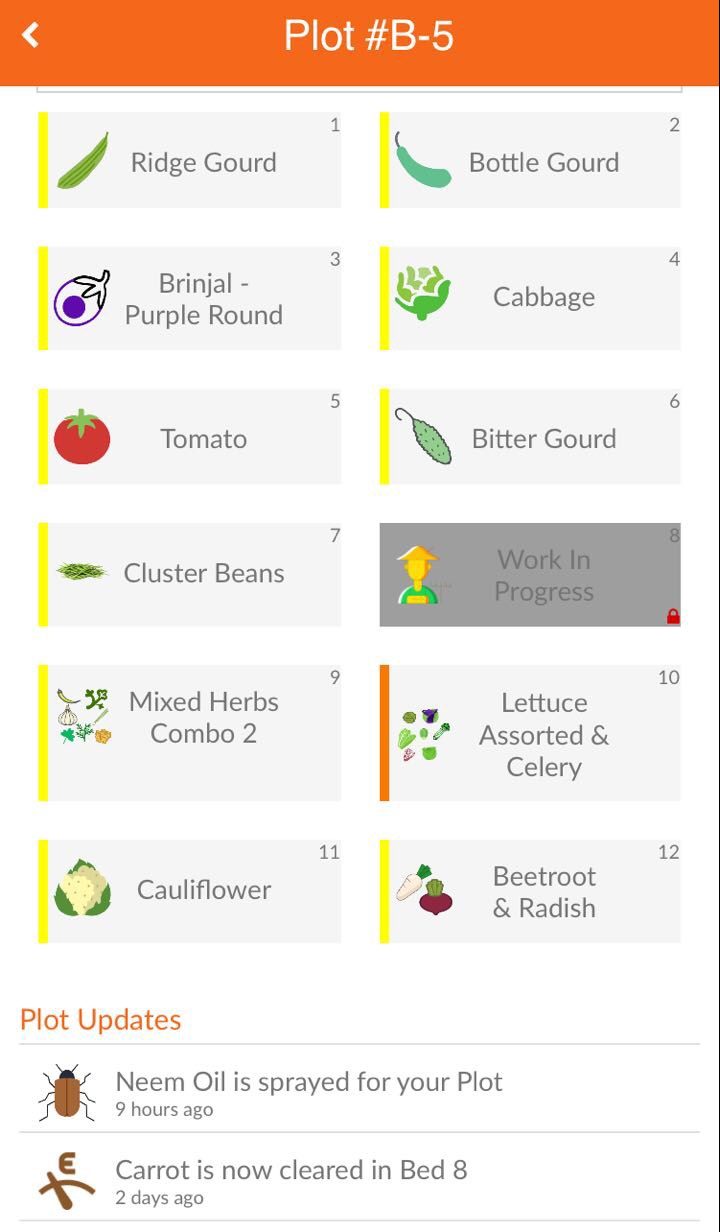Open Lettuce Assorted & Celery bed
The height and width of the screenshot is (1232, 720).
(531, 733)
